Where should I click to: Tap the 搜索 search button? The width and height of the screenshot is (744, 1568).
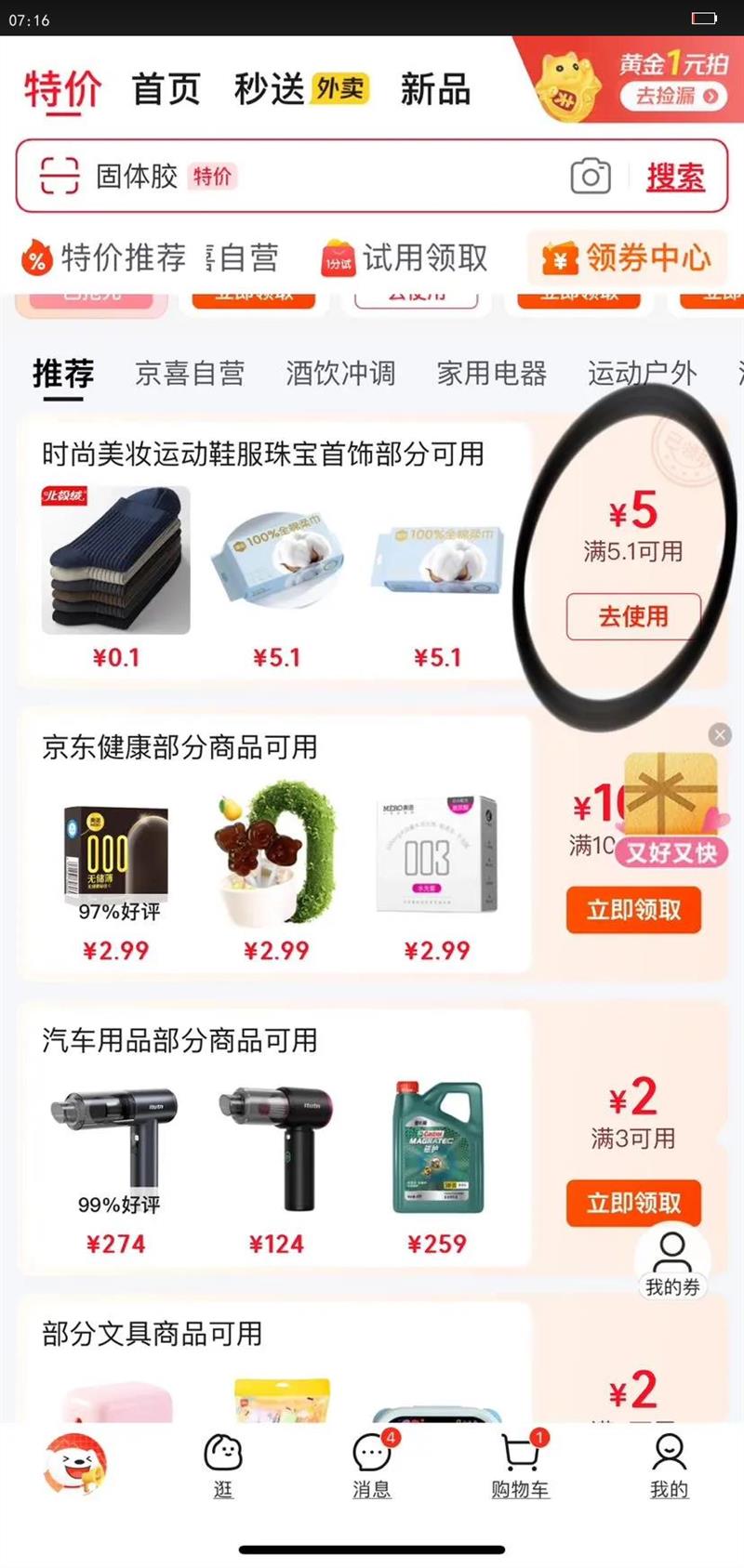coord(675,177)
